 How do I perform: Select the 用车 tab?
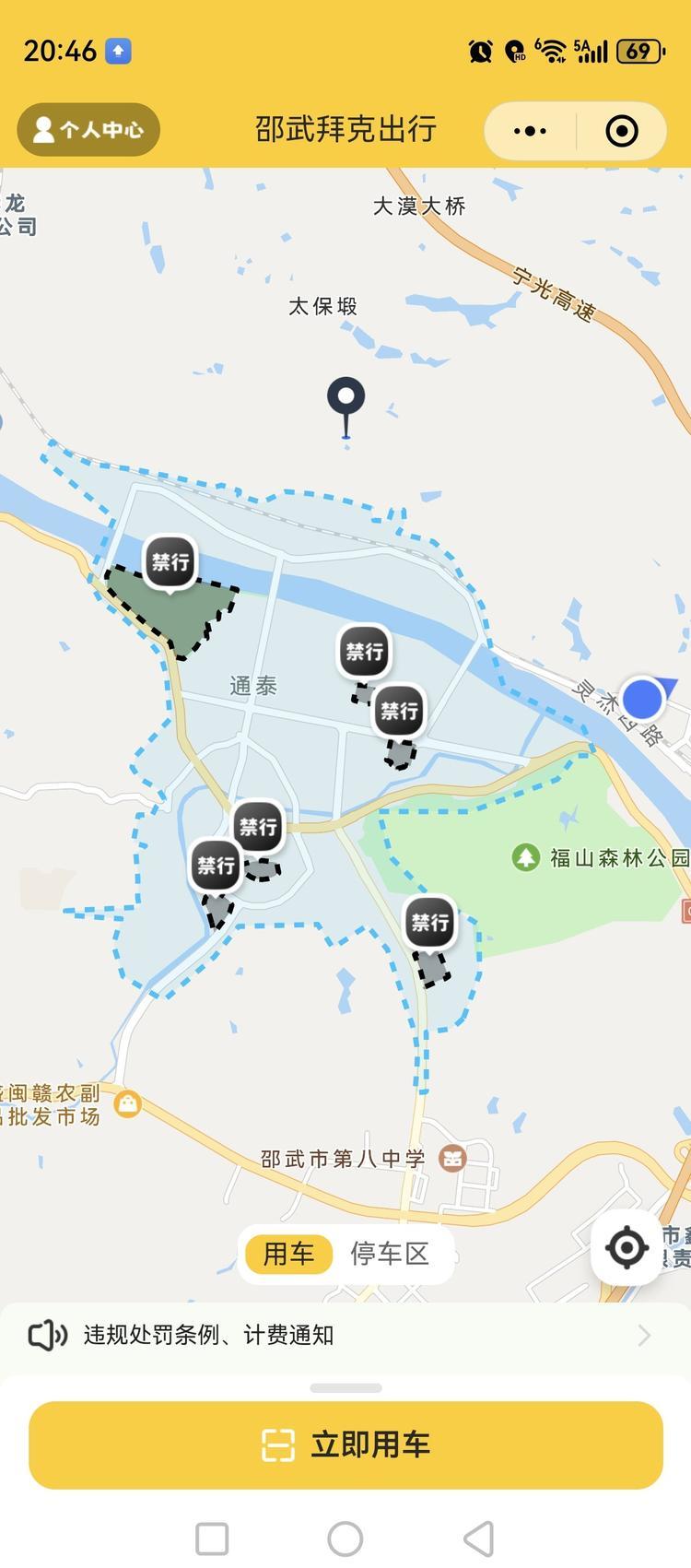pos(288,1254)
